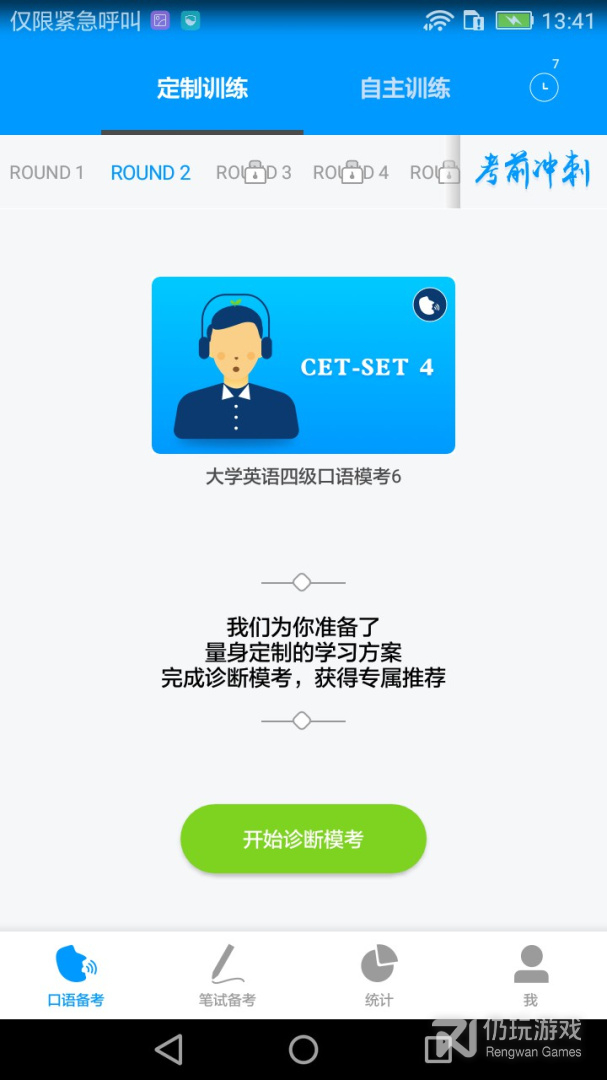Open the 考前冲刺 banner
Screen dimensions: 607x1080
(x=532, y=172)
